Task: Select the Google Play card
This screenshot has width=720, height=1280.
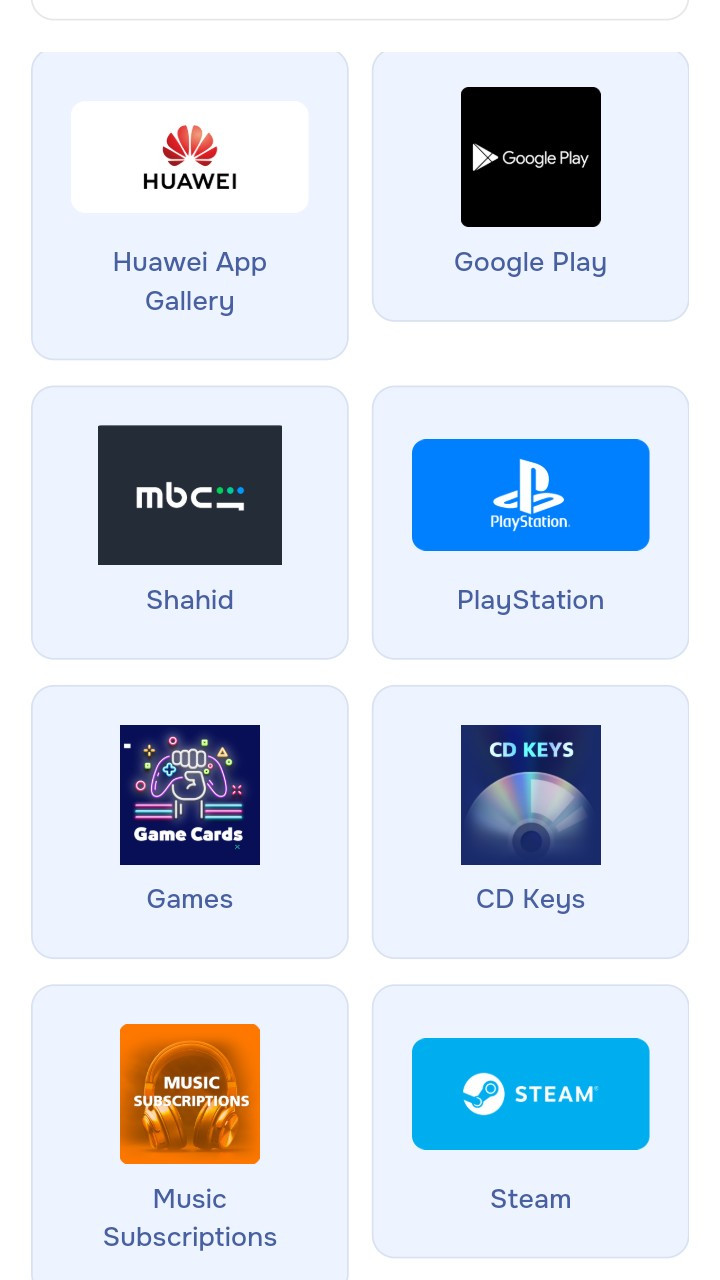Action: point(530,187)
